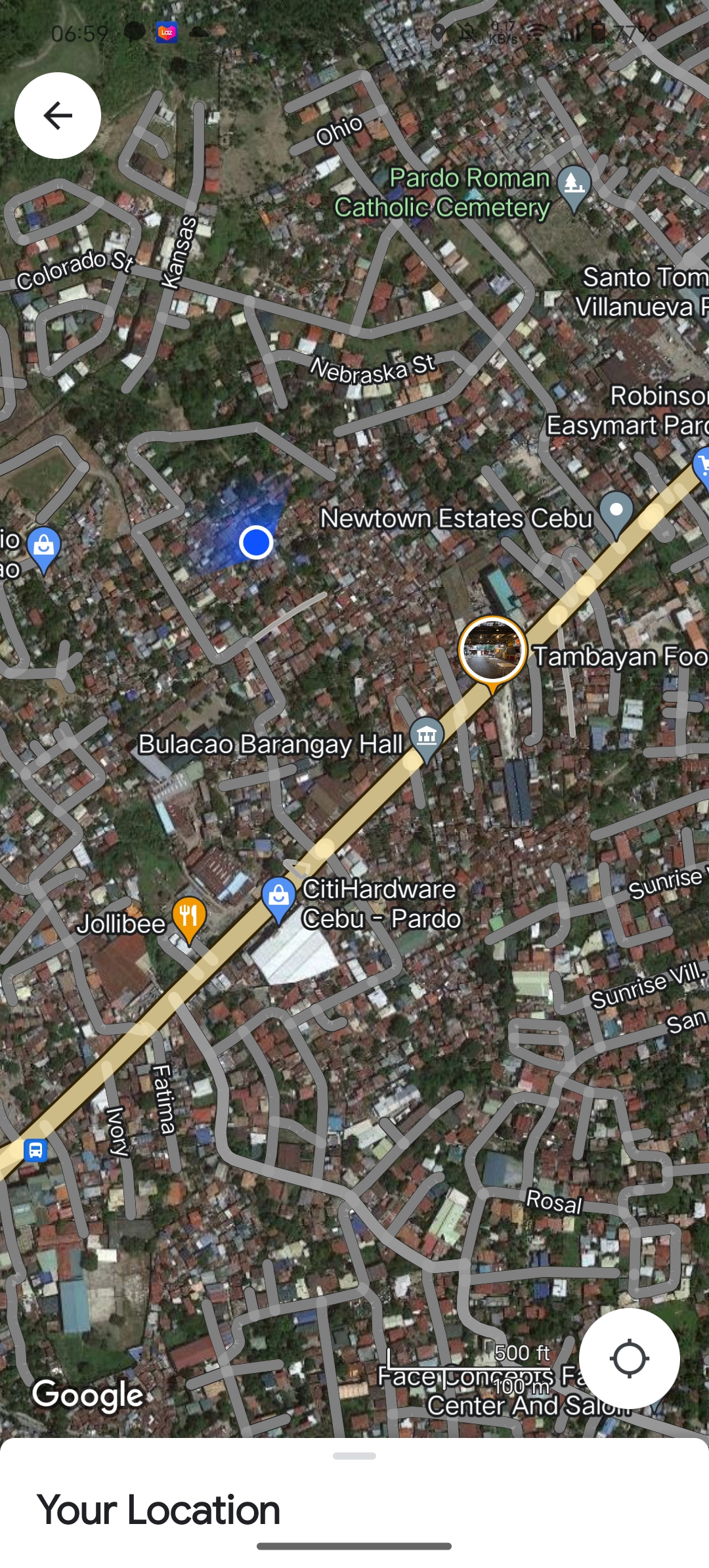Open the Robinsons Easymart shopping cart pin
This screenshot has width=709, height=1568.
[701, 465]
